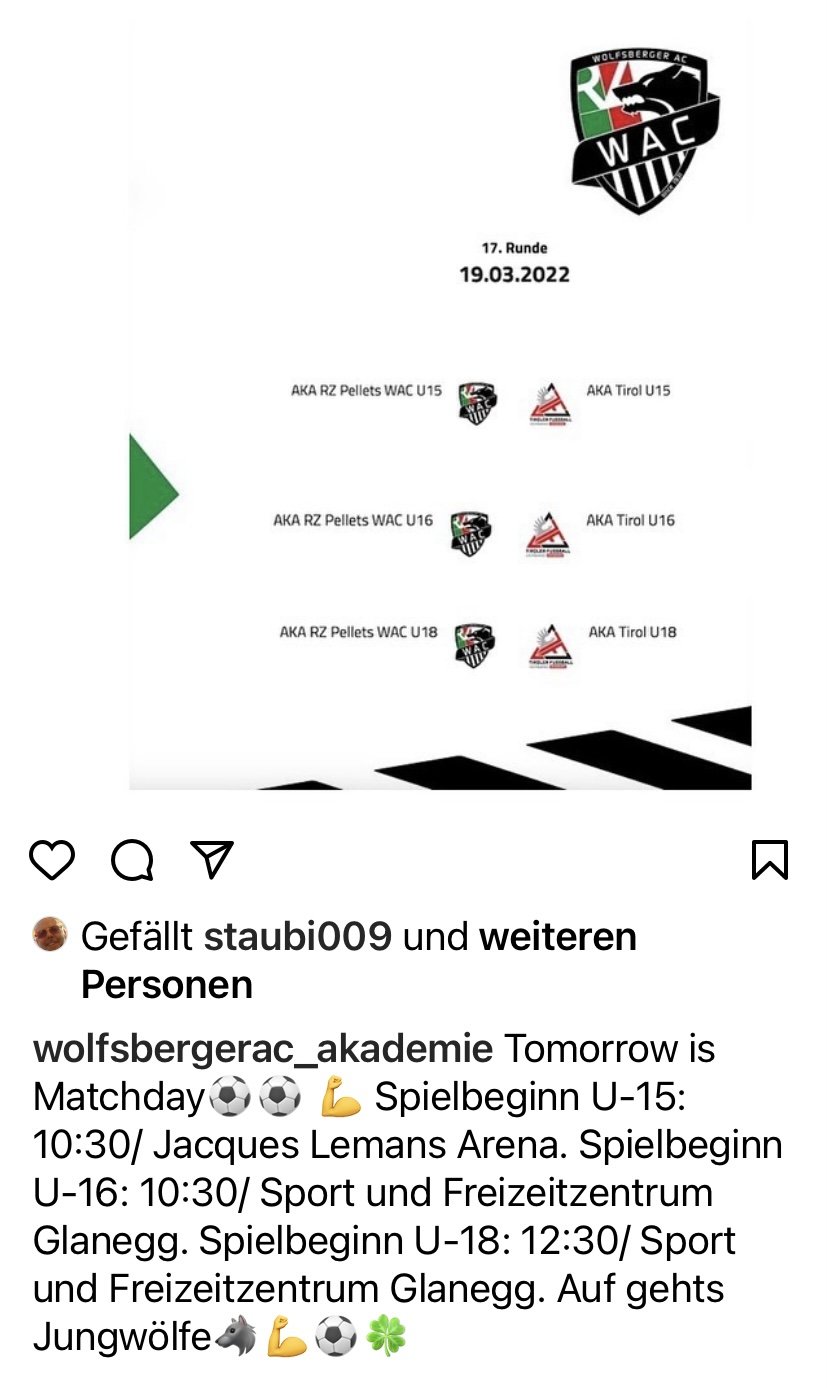The height and width of the screenshot is (1388, 827).
Task: Open comments with the speech bubble icon
Action: point(132,860)
